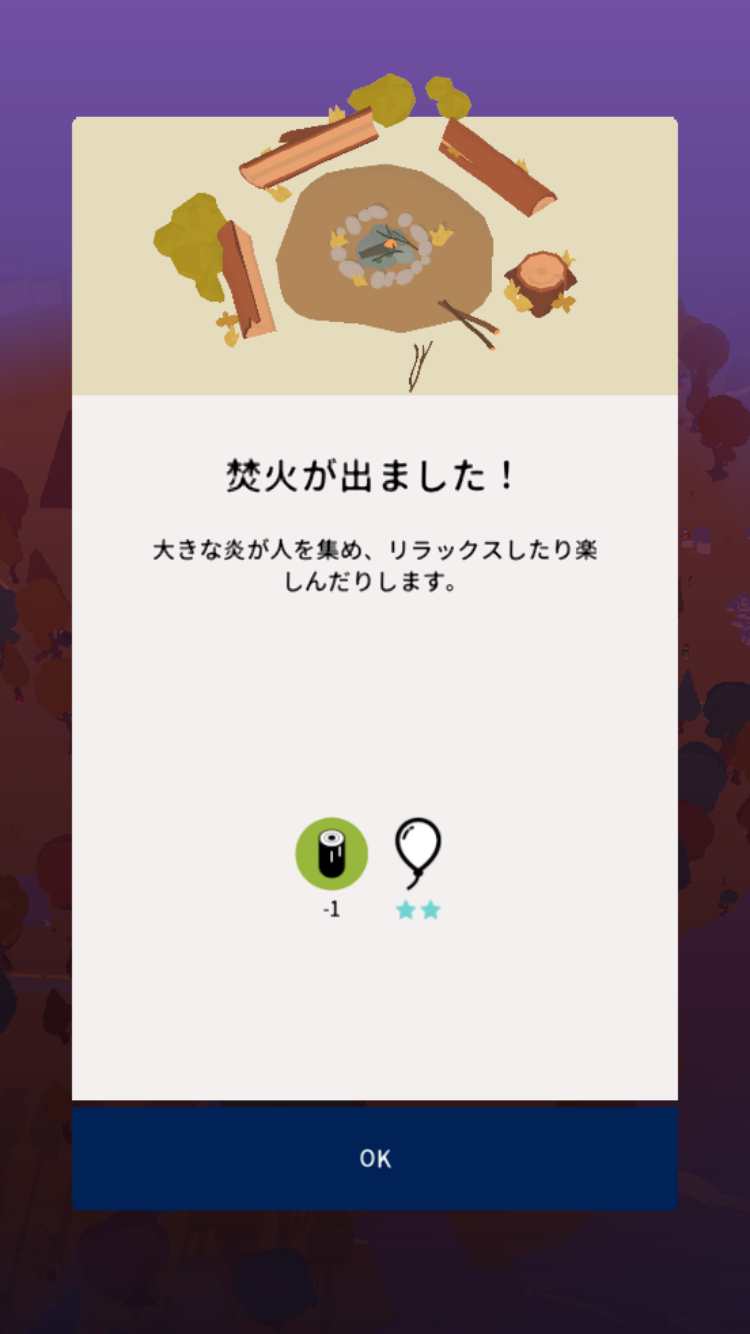Tap OK to dismiss the bonfire dialog

tap(375, 1158)
